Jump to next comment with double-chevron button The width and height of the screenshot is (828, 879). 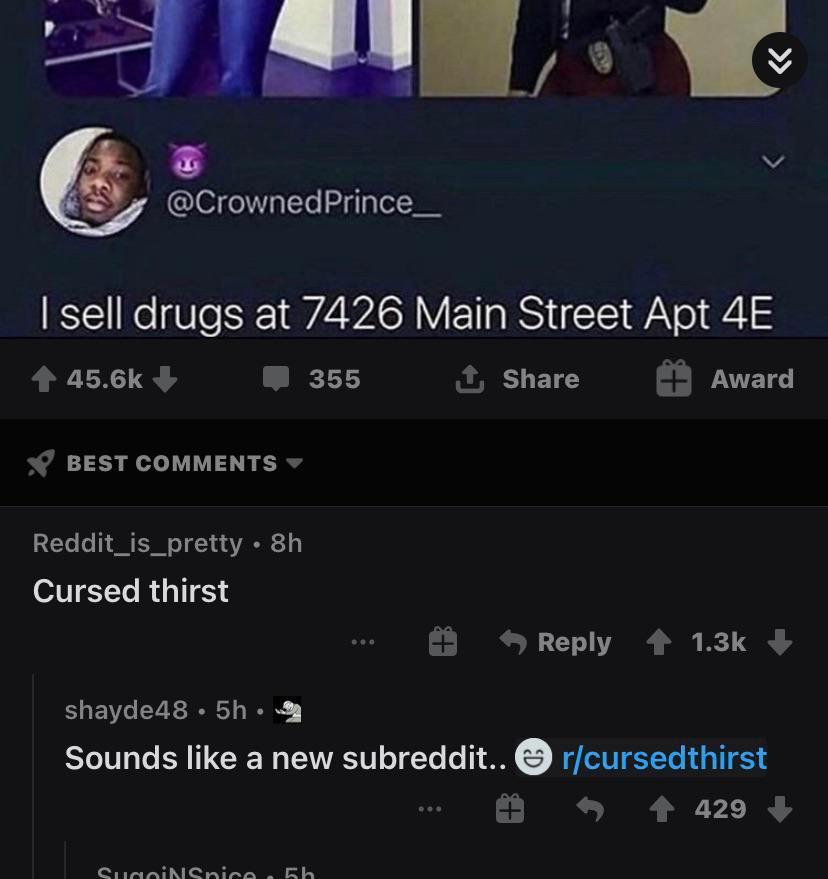coord(779,60)
